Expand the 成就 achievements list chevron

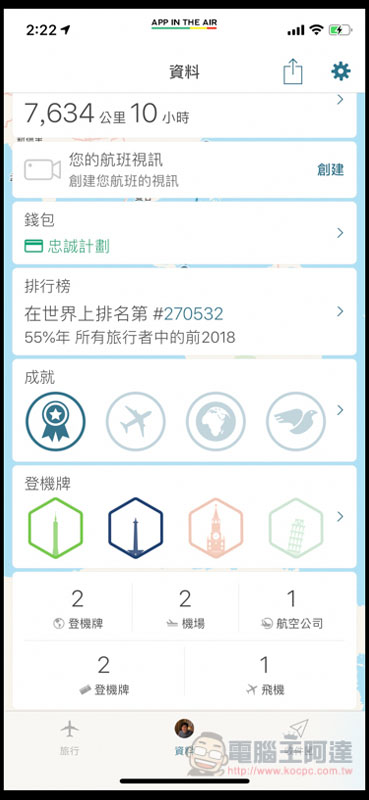[340, 410]
